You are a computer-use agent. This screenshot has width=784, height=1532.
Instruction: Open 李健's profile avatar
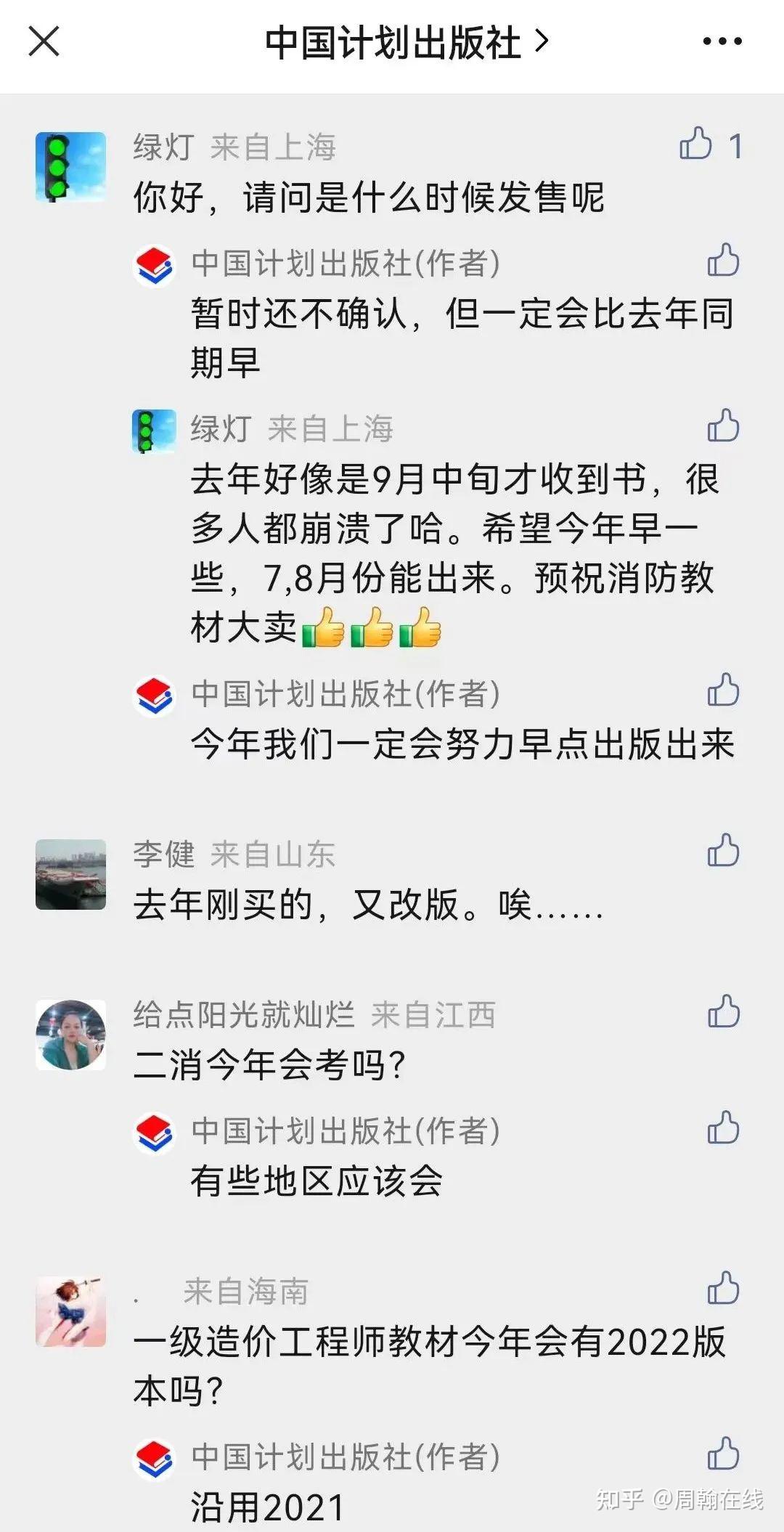[70, 874]
